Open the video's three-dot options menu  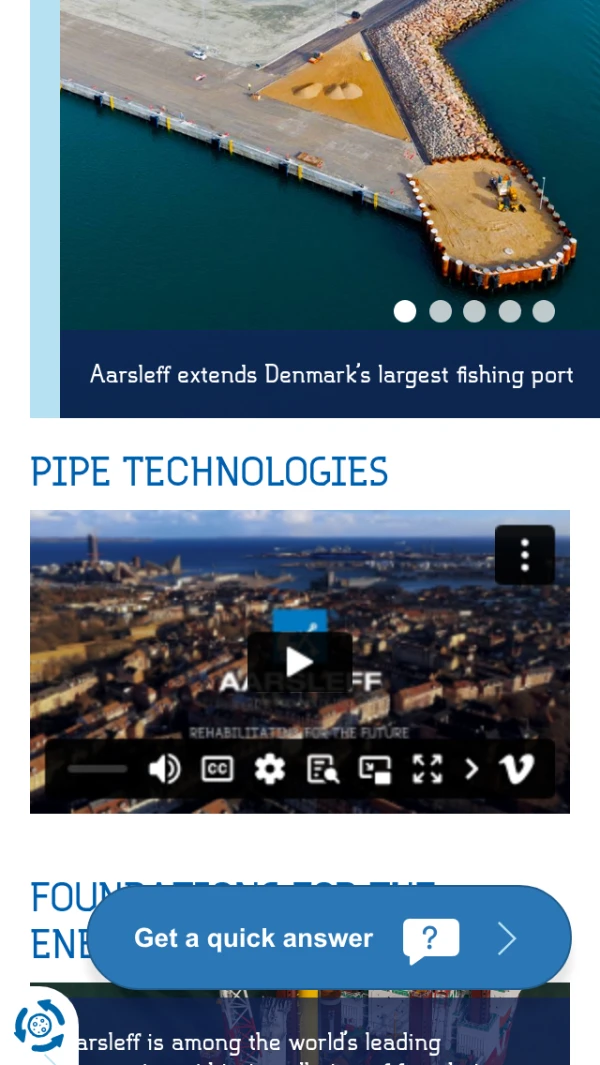click(524, 555)
